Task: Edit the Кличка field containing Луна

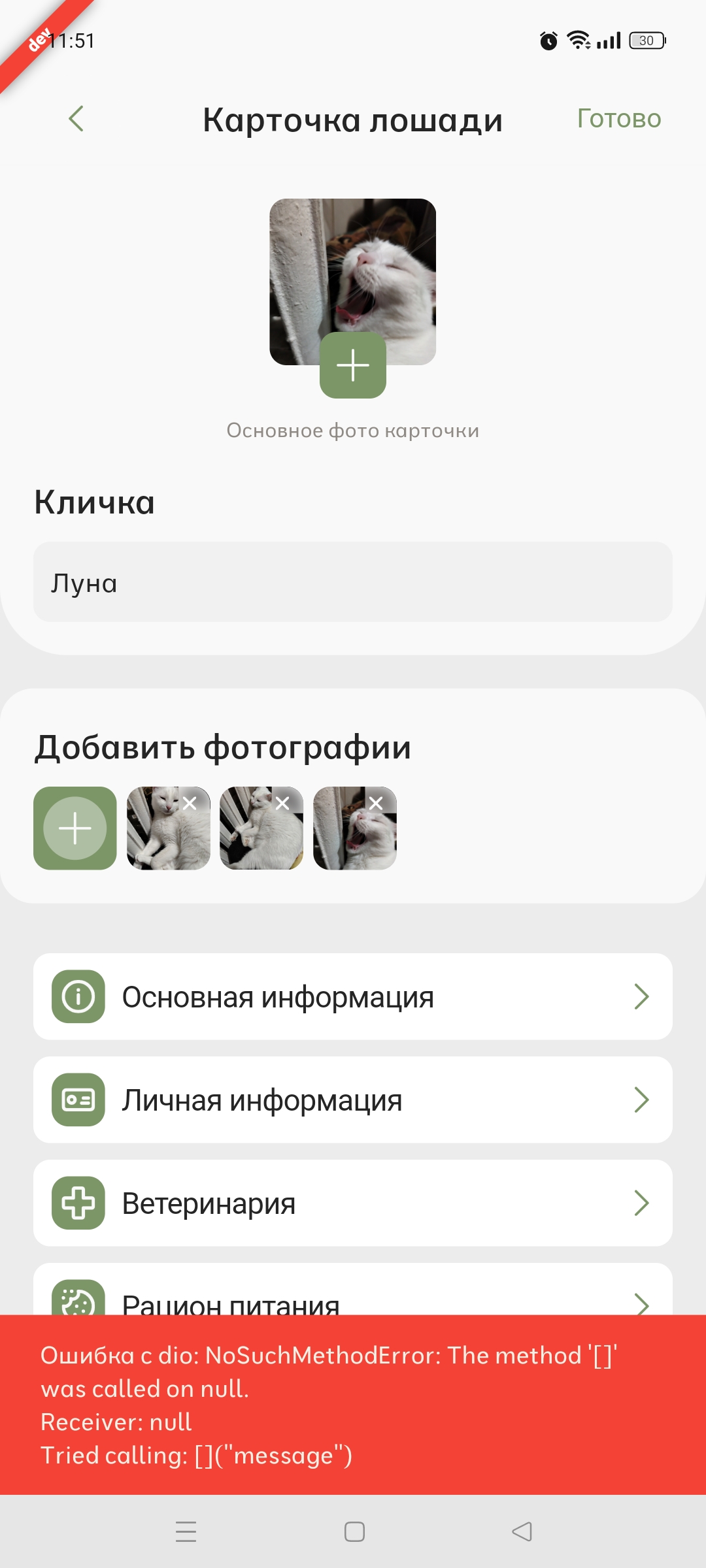Action: click(x=353, y=582)
